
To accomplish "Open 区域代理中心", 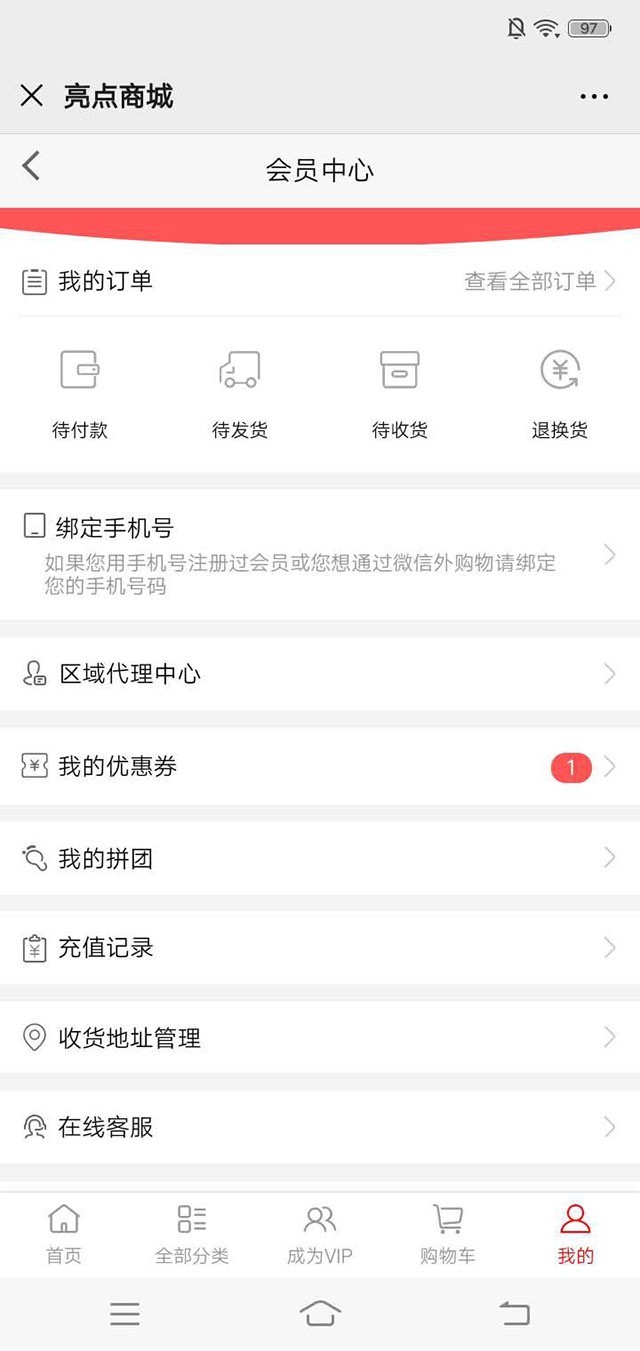I will tap(320, 674).
